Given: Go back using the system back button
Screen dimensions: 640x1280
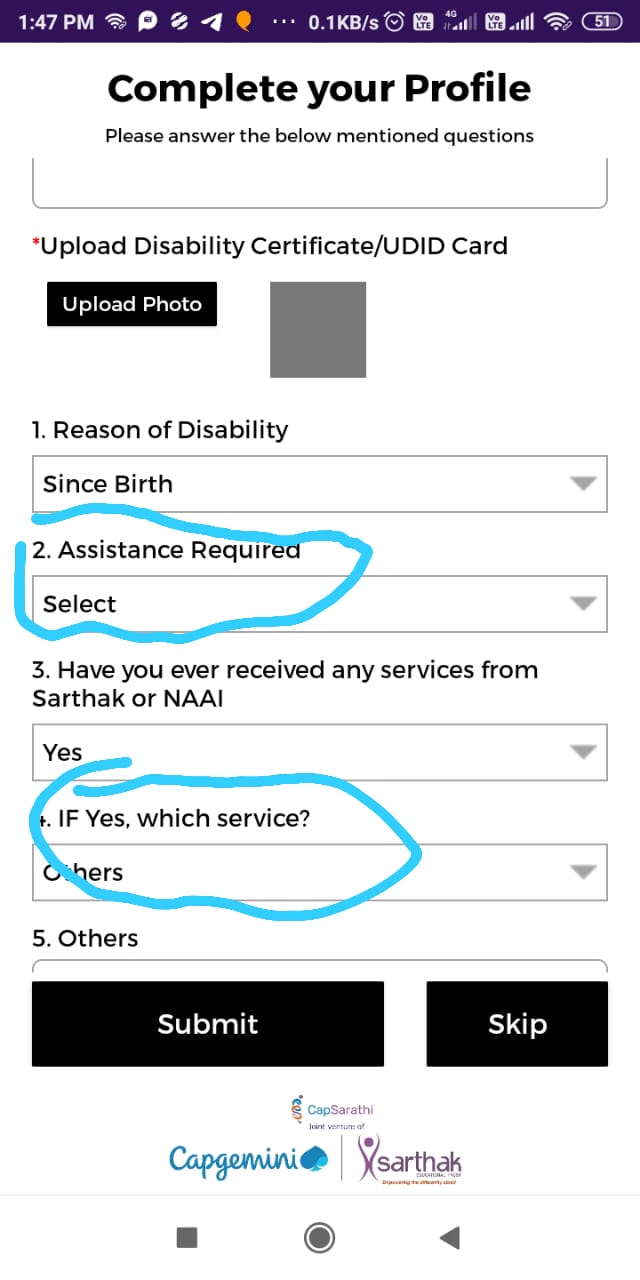Looking at the screenshot, I should (450, 1238).
